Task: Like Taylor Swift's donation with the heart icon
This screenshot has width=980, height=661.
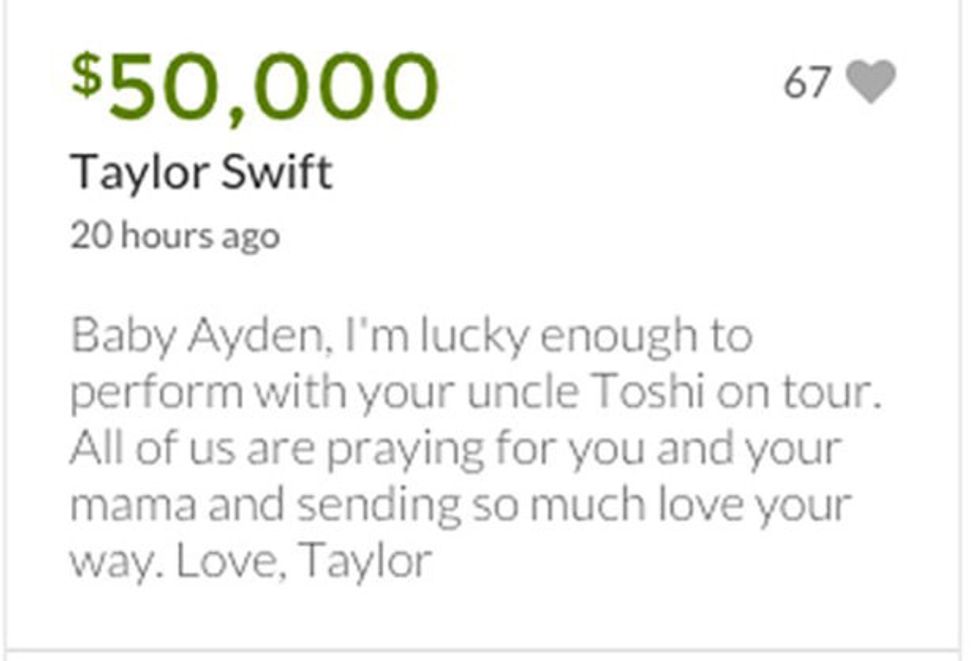Action: click(x=870, y=82)
